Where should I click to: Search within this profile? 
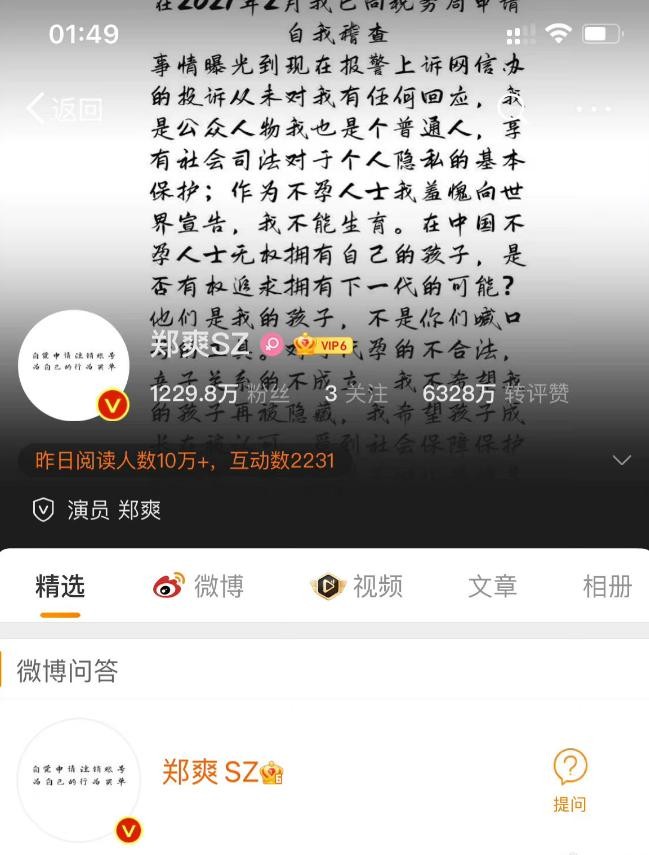click(x=513, y=108)
